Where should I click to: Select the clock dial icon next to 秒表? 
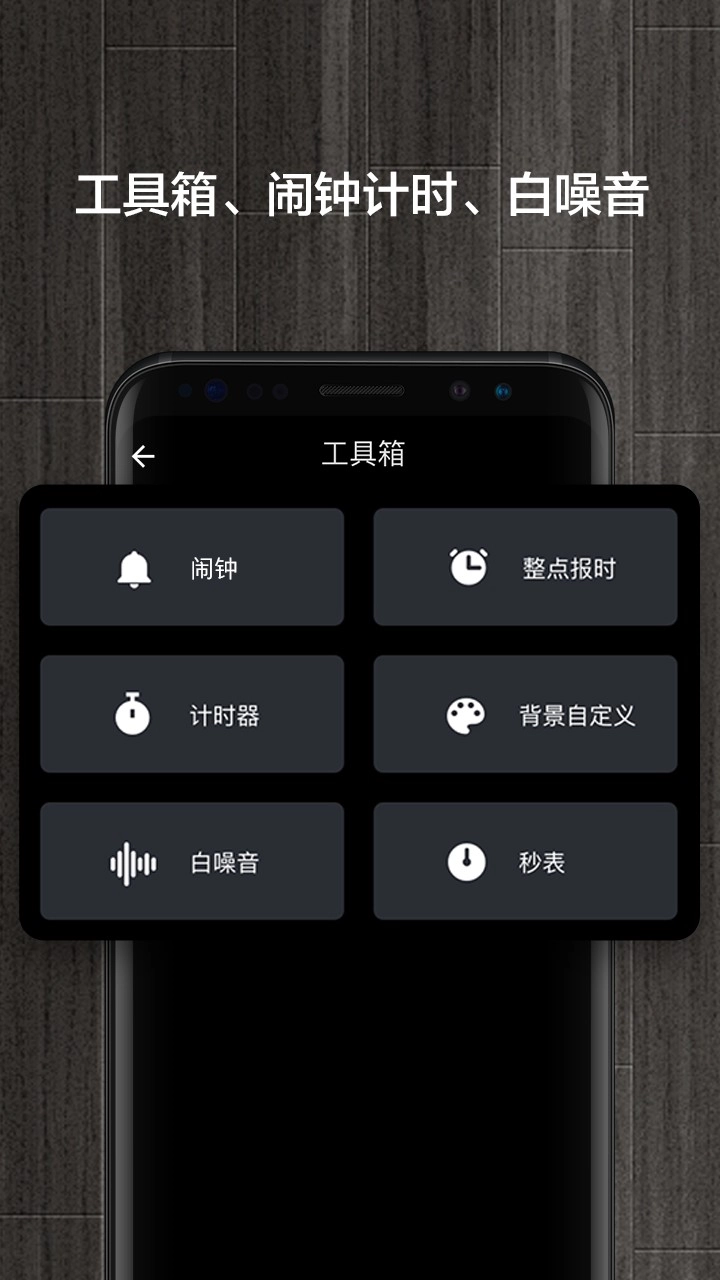pos(466,859)
